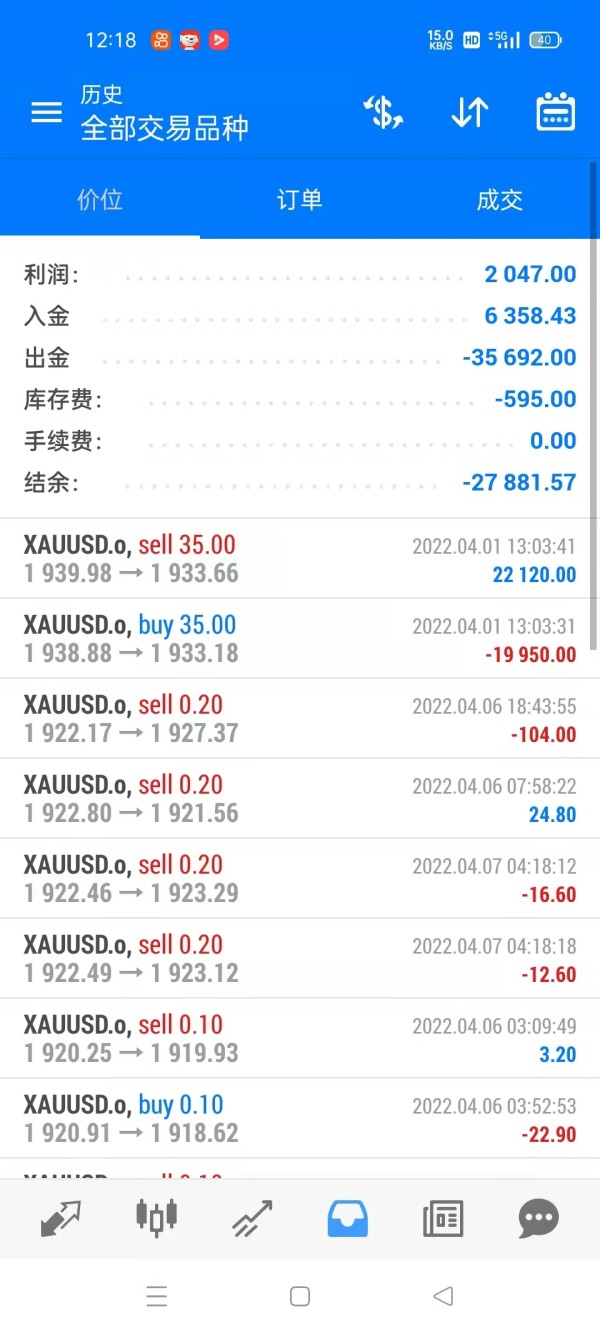Open the chat messages tab
The height and width of the screenshot is (1333, 600).
coord(538,1218)
